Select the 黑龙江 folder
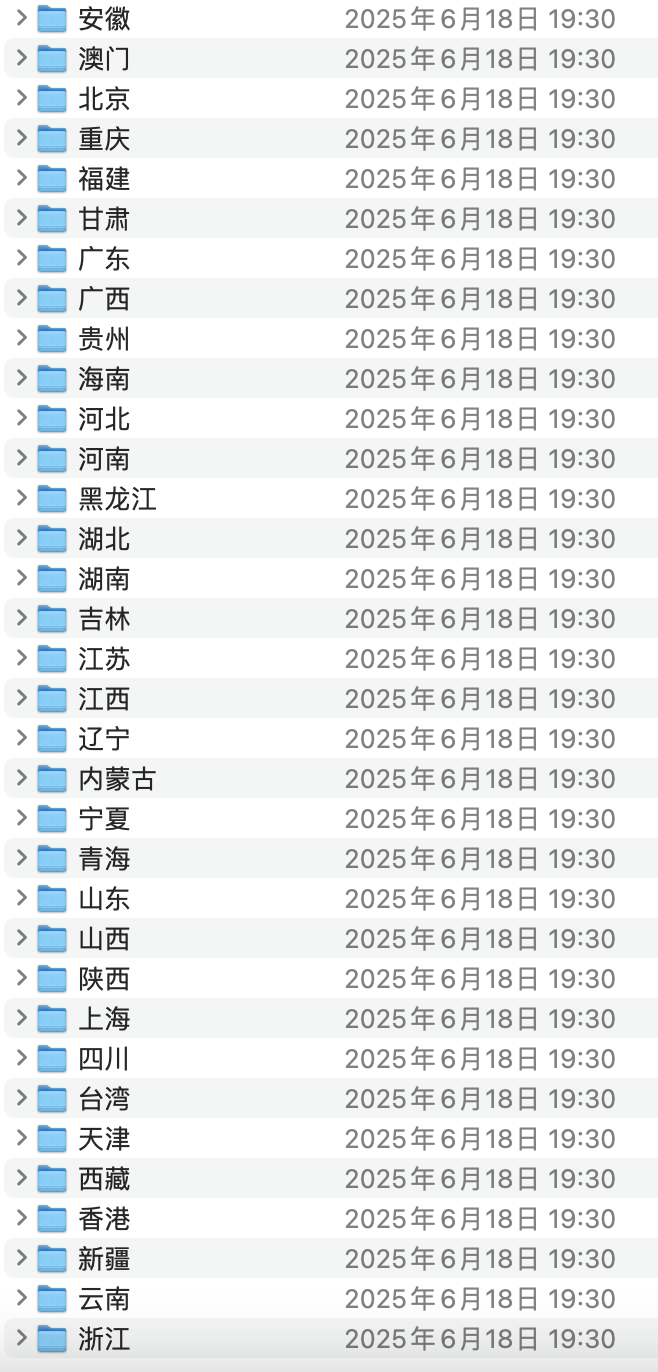The image size is (658, 1372). (x=117, y=499)
